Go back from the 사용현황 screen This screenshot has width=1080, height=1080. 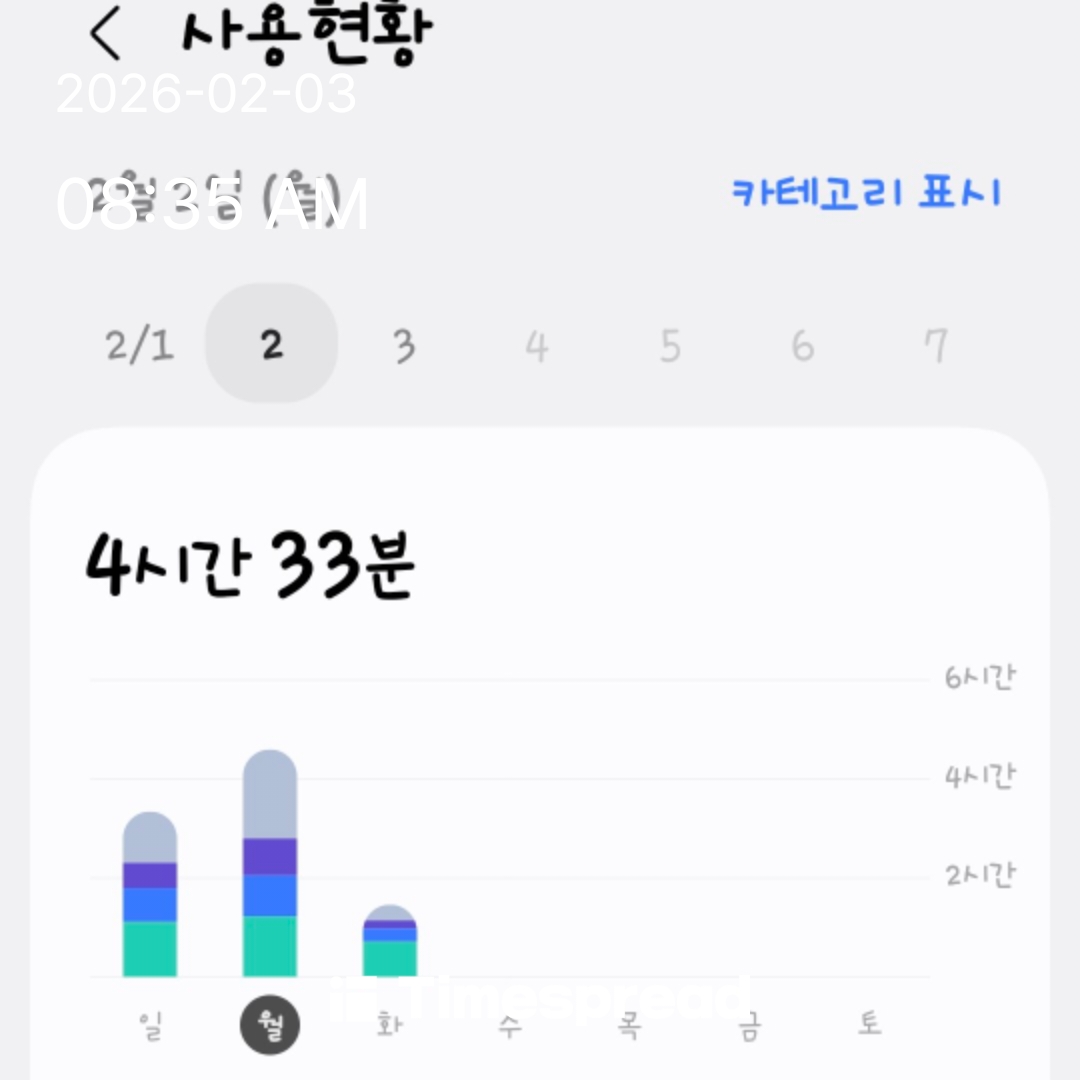(x=105, y=33)
